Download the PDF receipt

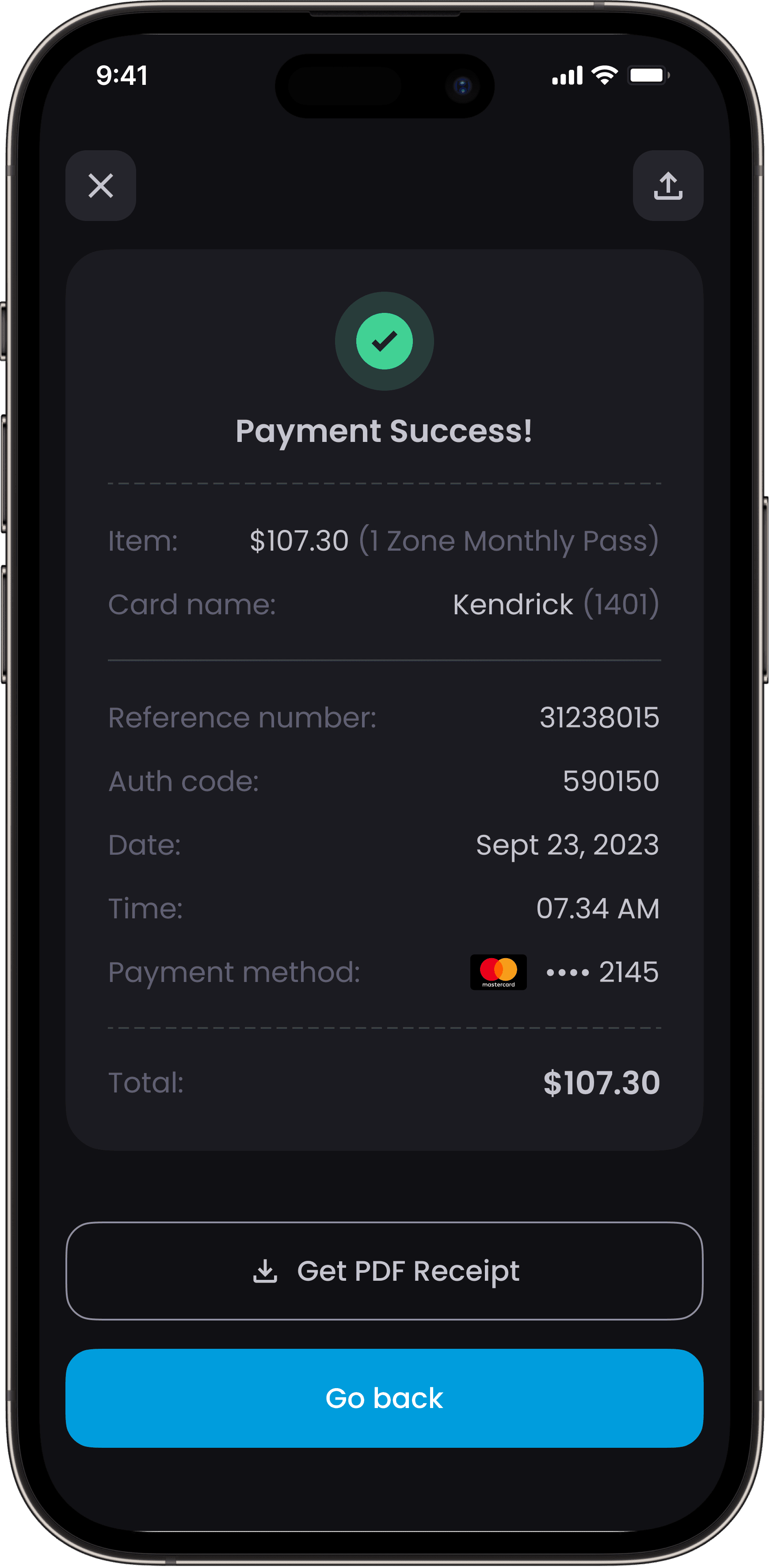[384, 1271]
